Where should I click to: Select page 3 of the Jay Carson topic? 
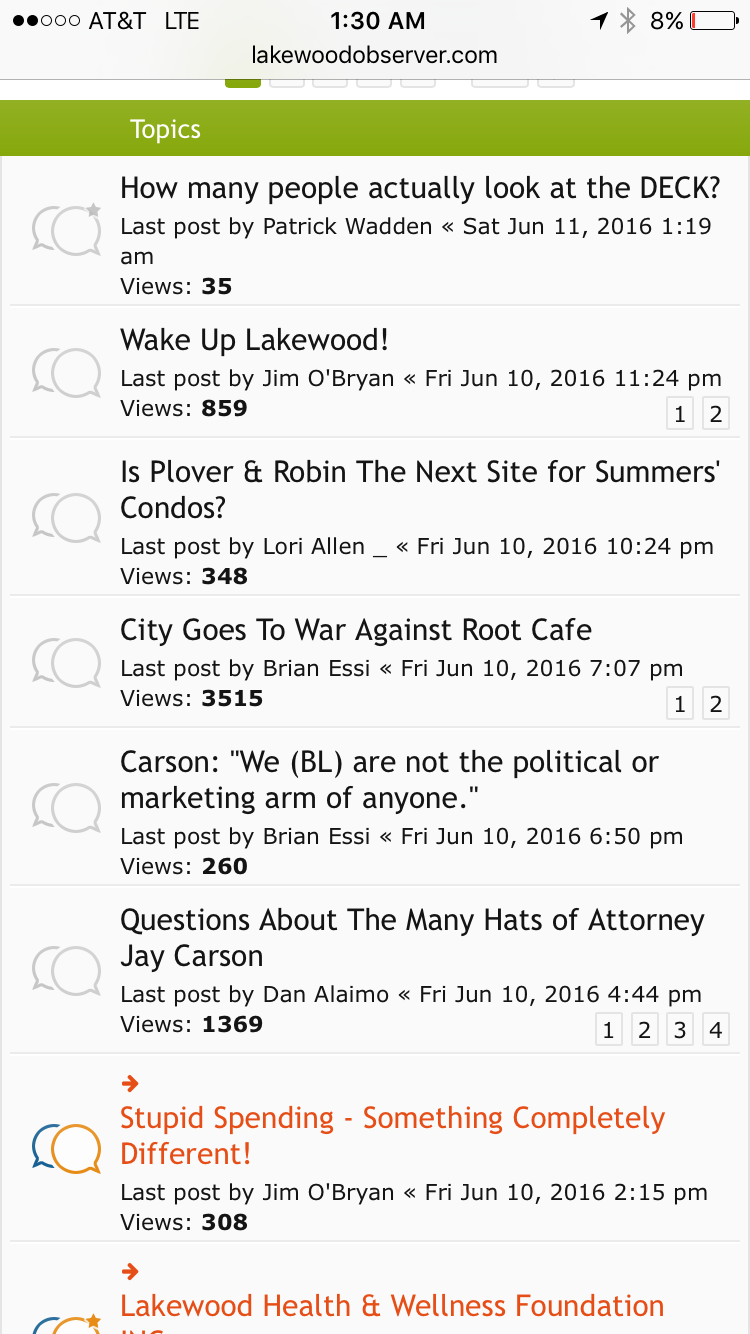[680, 1030]
